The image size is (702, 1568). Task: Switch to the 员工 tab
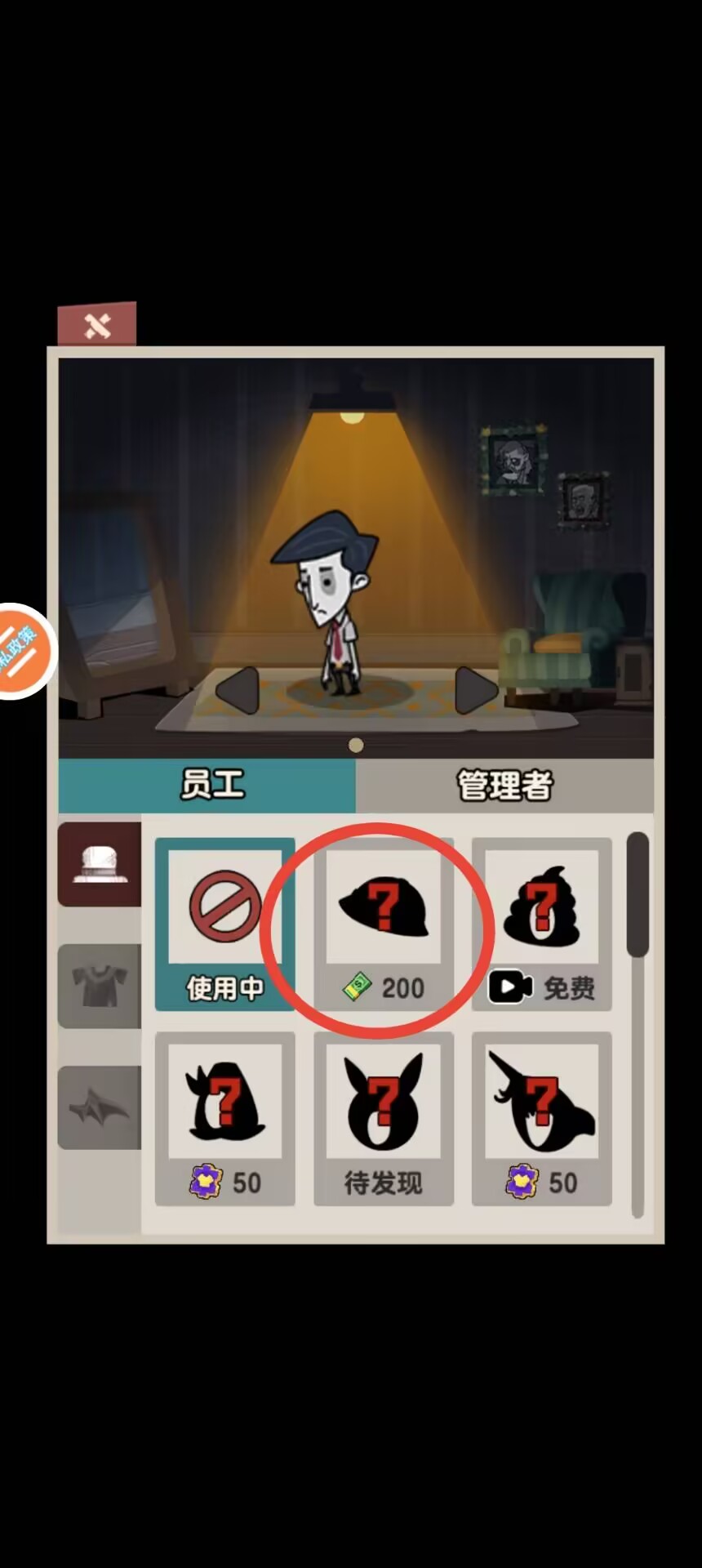click(x=208, y=786)
